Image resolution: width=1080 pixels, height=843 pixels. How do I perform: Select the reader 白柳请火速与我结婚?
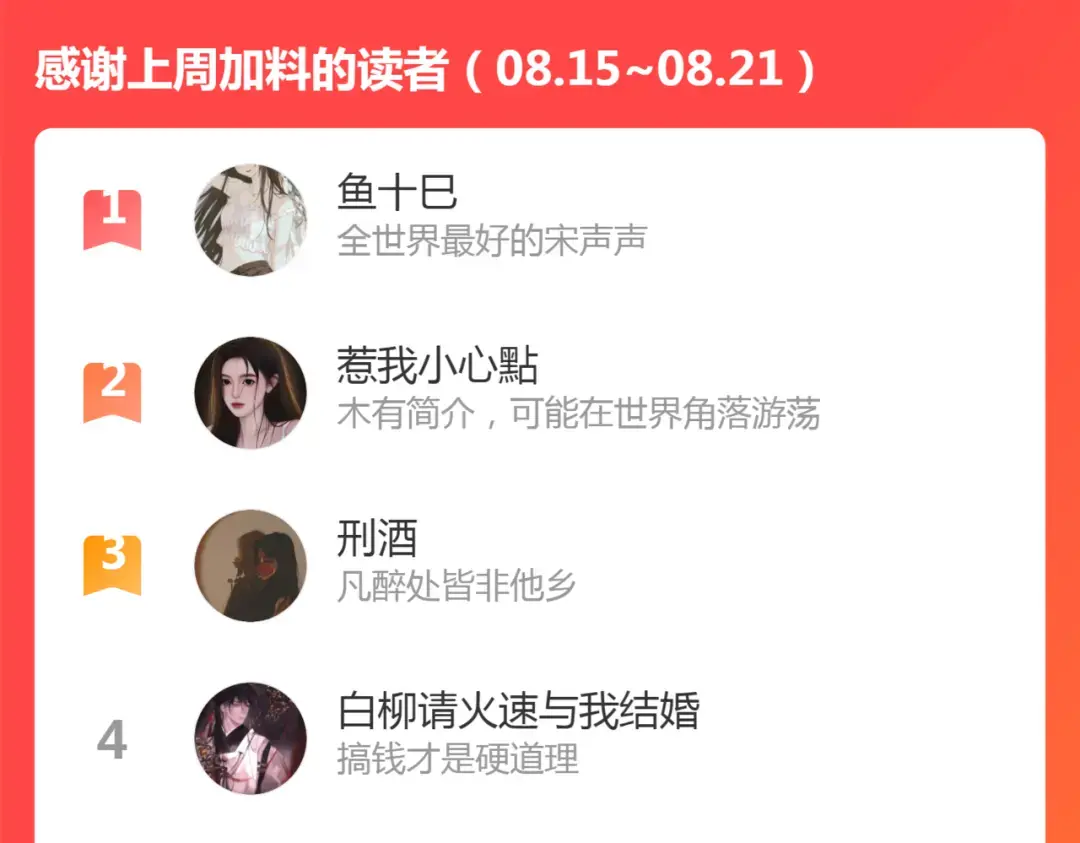539,738
